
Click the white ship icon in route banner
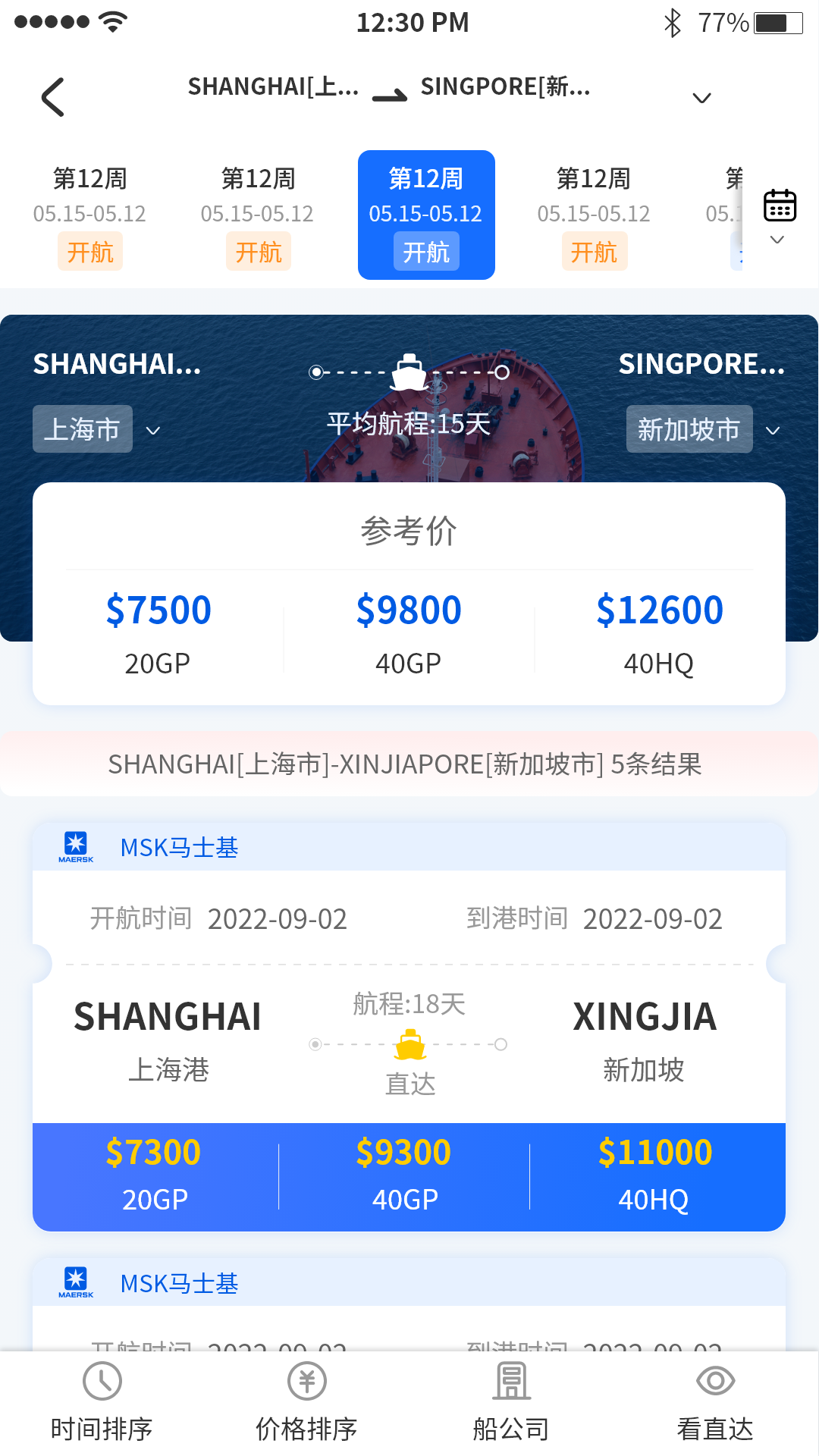409,371
